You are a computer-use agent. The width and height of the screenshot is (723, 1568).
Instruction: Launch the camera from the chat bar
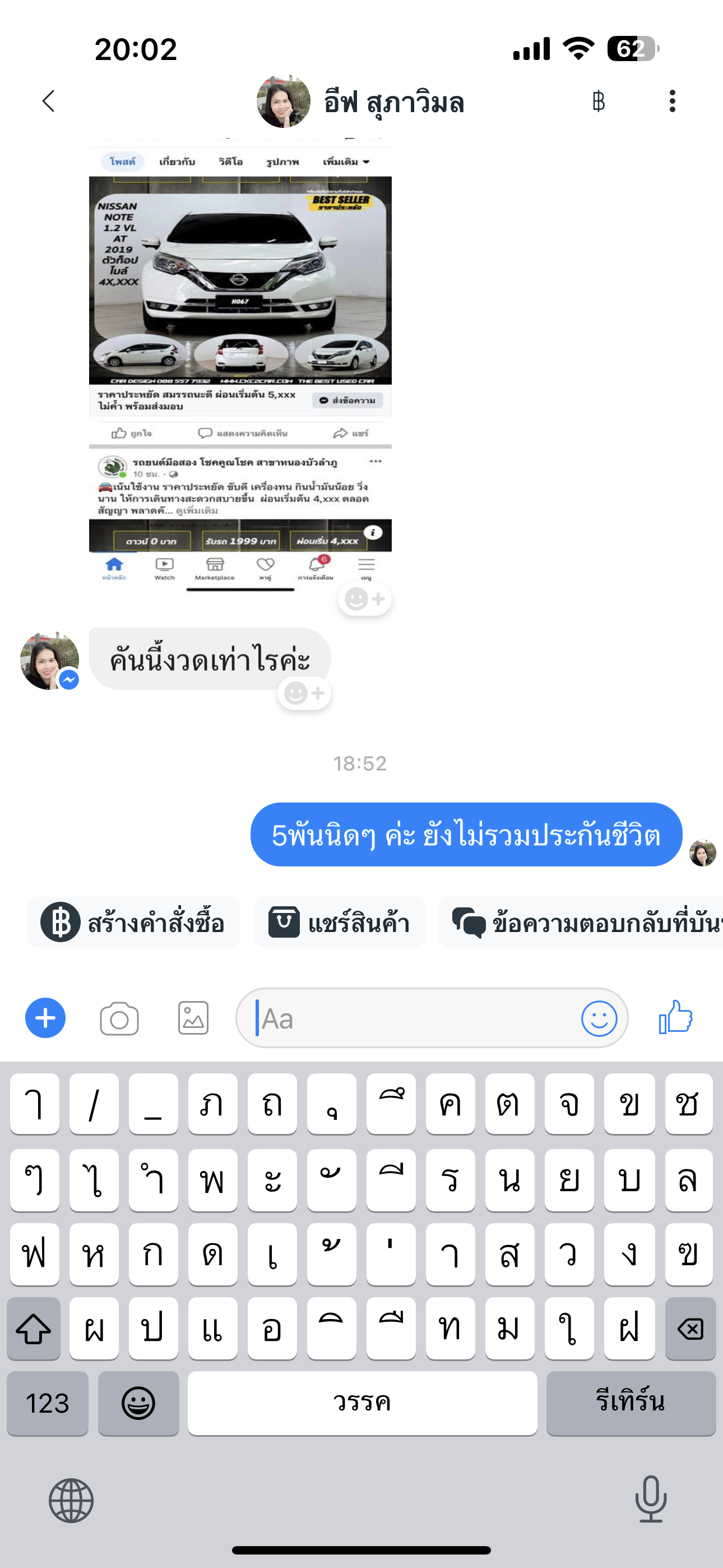[119, 1018]
